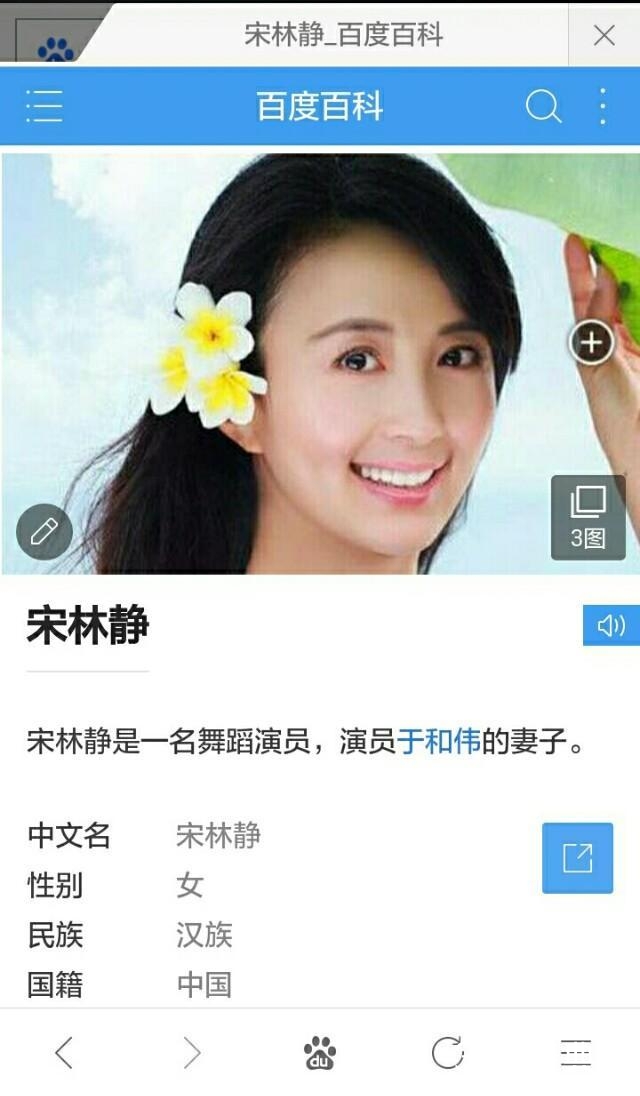Open the Baidu home paw icon
Viewport: 640px width, 1096px height.
[320, 1052]
